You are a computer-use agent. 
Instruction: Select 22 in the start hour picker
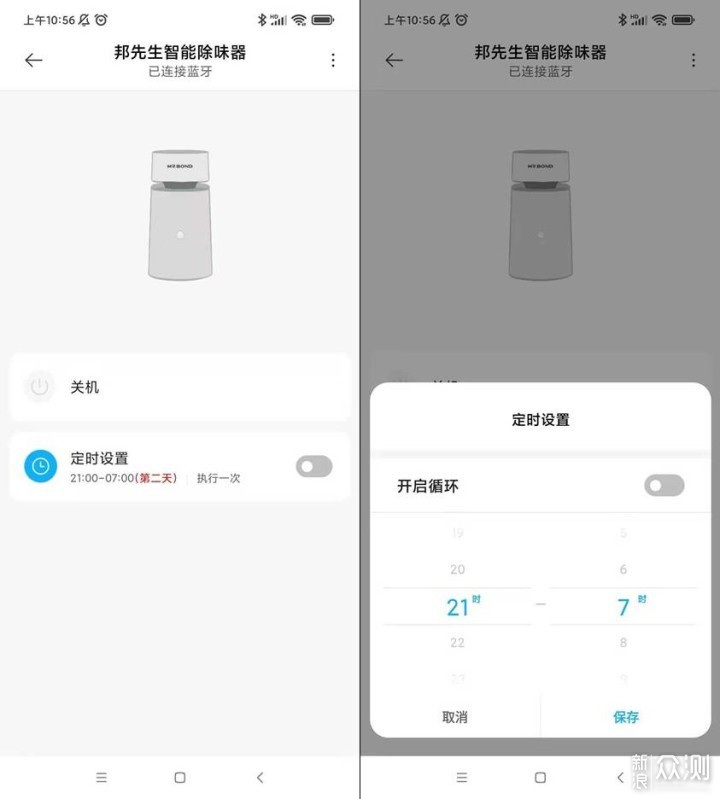click(457, 642)
